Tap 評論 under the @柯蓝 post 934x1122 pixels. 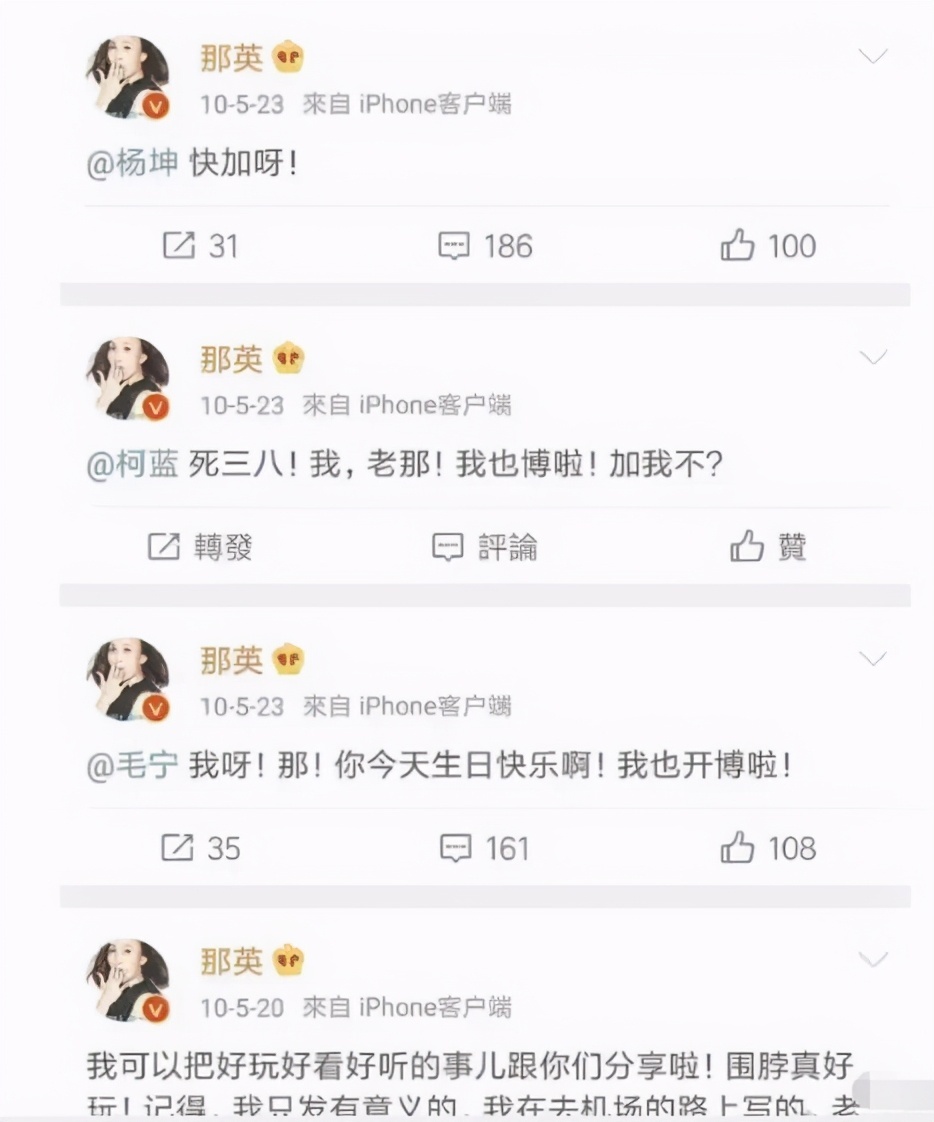[x=486, y=547]
